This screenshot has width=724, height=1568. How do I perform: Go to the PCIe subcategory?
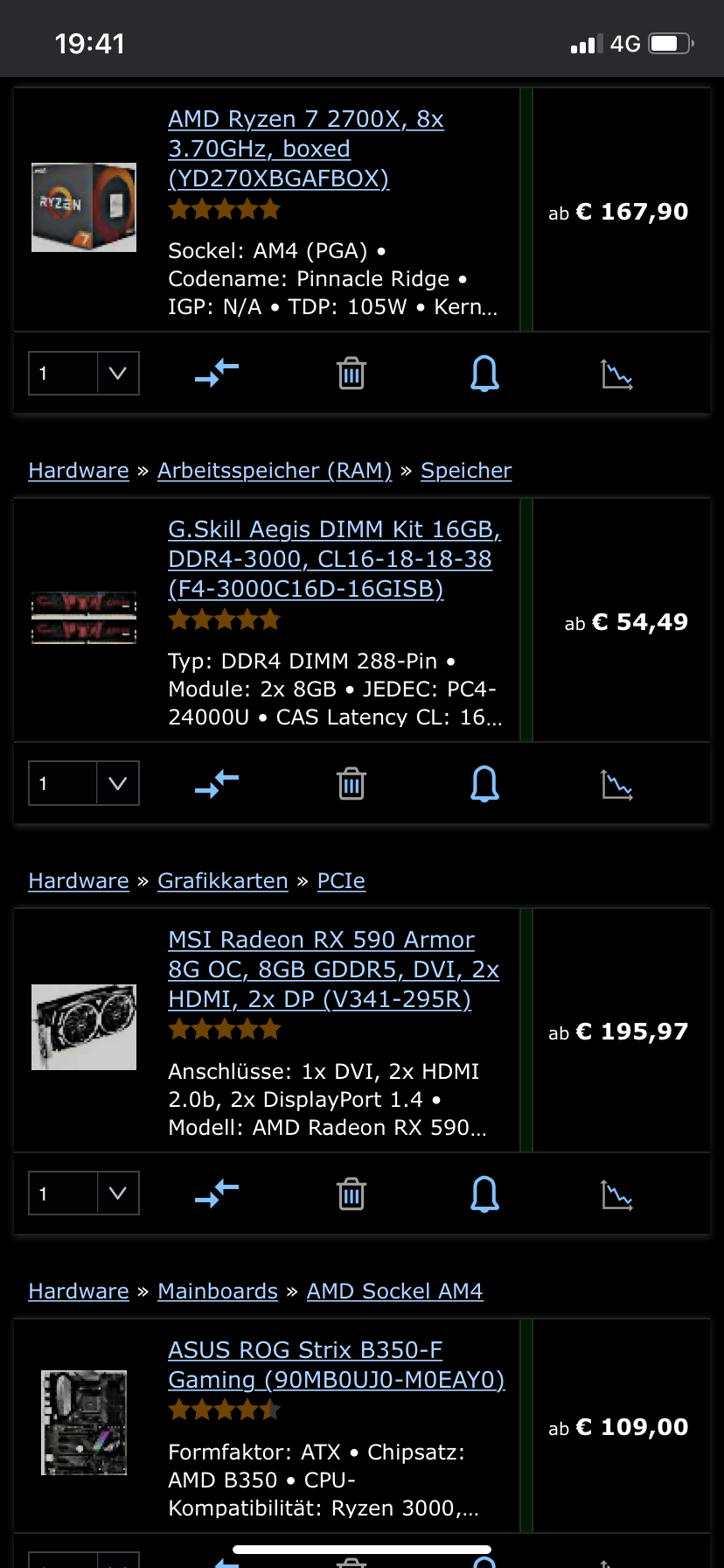(x=341, y=881)
